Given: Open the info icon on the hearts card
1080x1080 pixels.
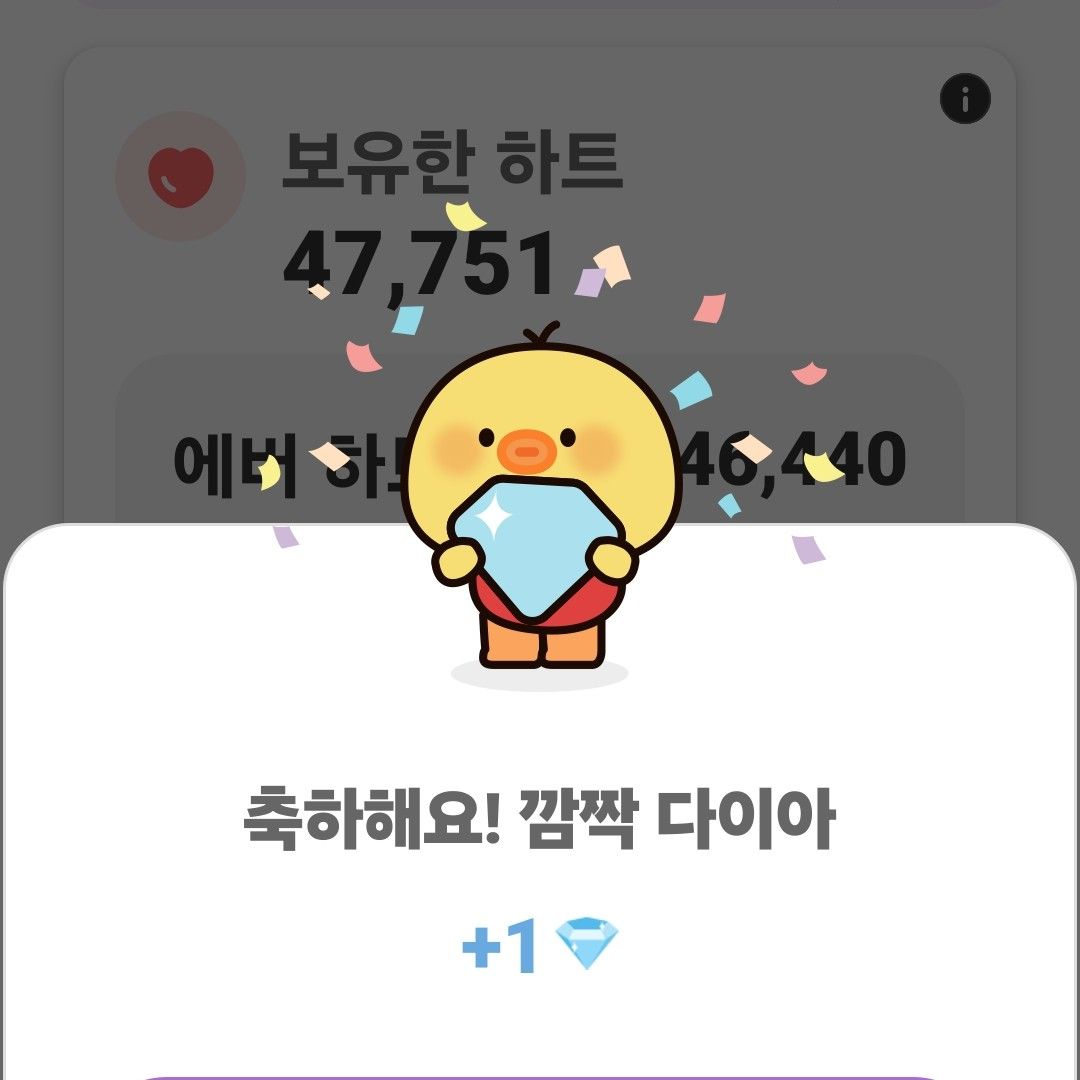Looking at the screenshot, I should pyautogui.click(x=965, y=99).
